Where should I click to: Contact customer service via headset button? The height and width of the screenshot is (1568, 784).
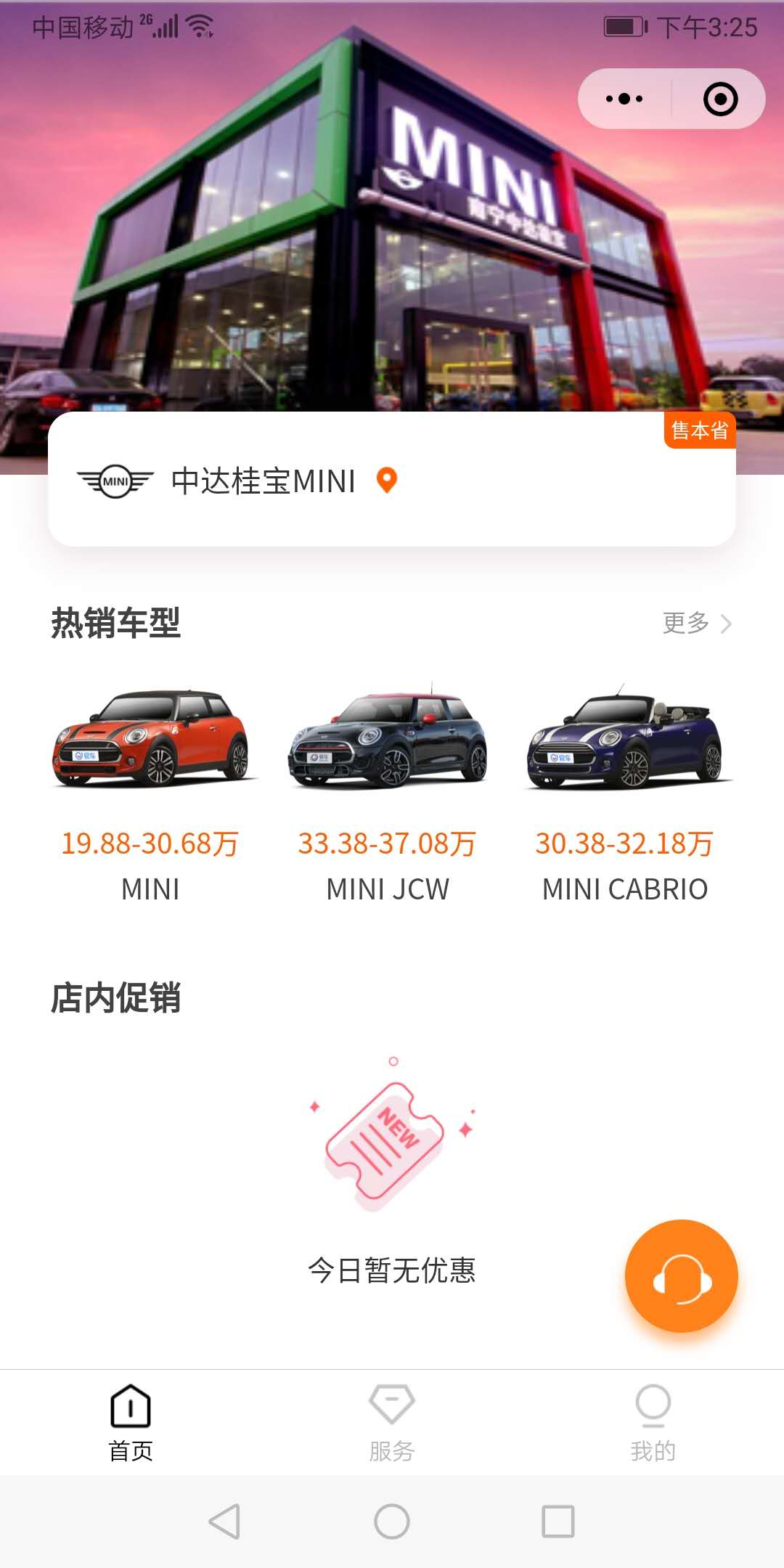[x=681, y=1275]
